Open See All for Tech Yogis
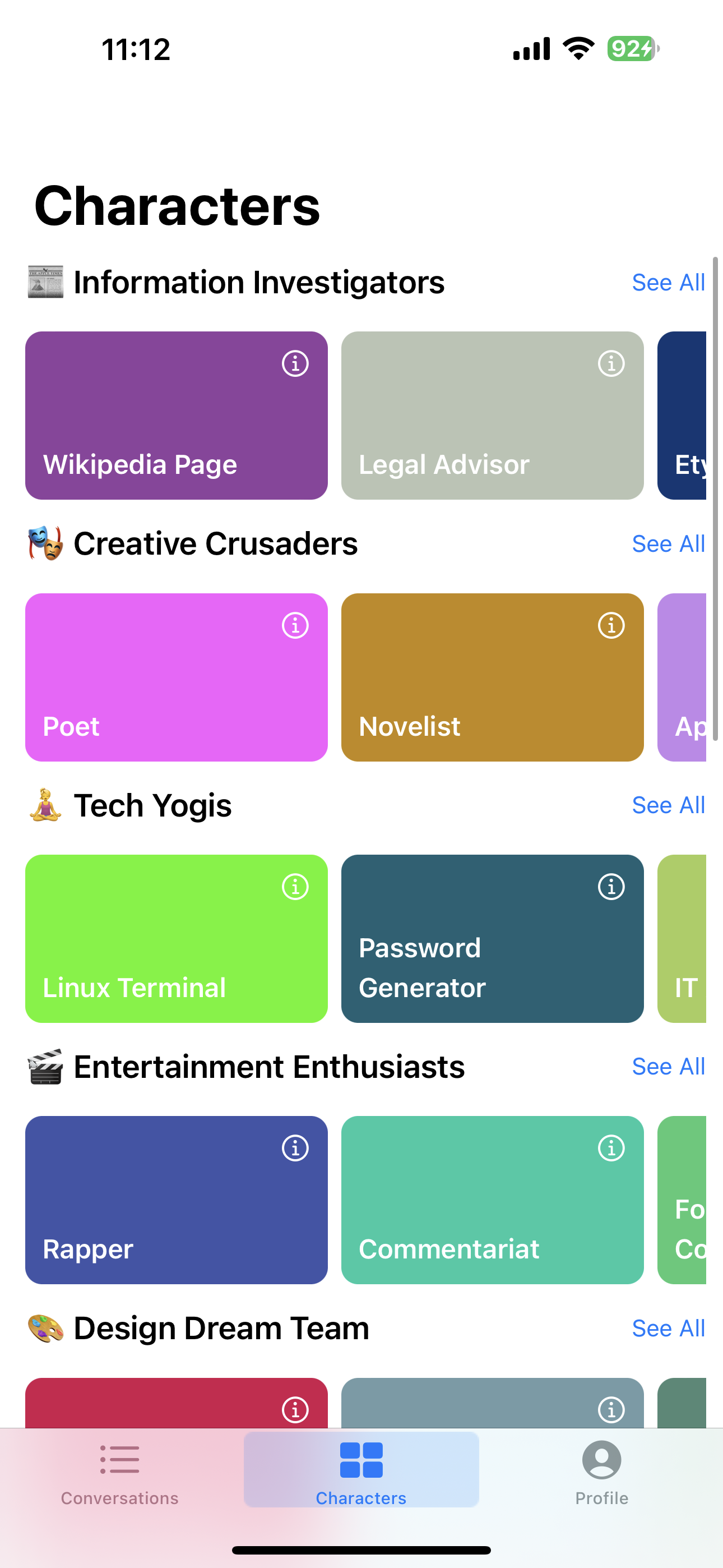The width and height of the screenshot is (723, 1568). pos(668,805)
